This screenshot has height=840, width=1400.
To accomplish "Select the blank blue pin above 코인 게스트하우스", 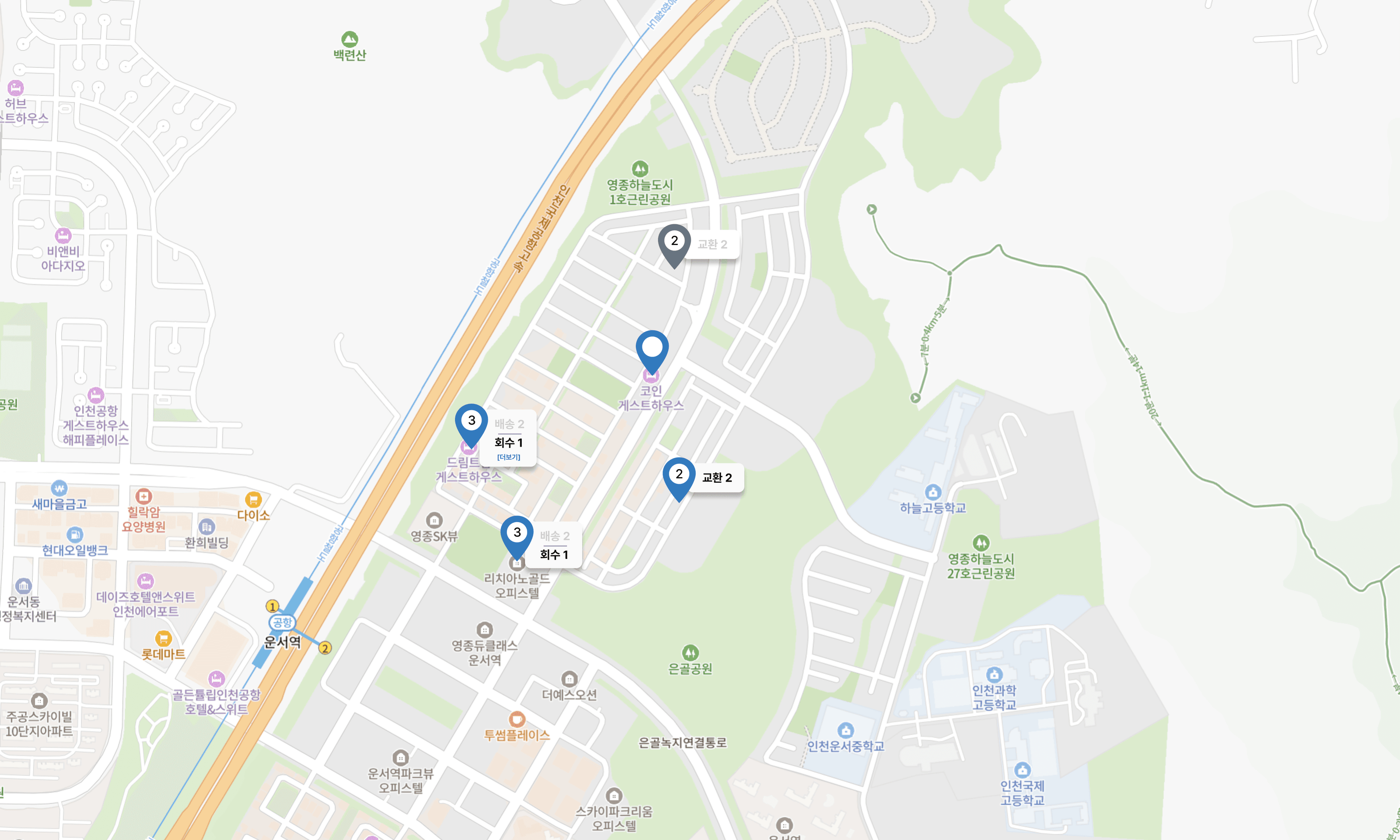I will 652,348.
